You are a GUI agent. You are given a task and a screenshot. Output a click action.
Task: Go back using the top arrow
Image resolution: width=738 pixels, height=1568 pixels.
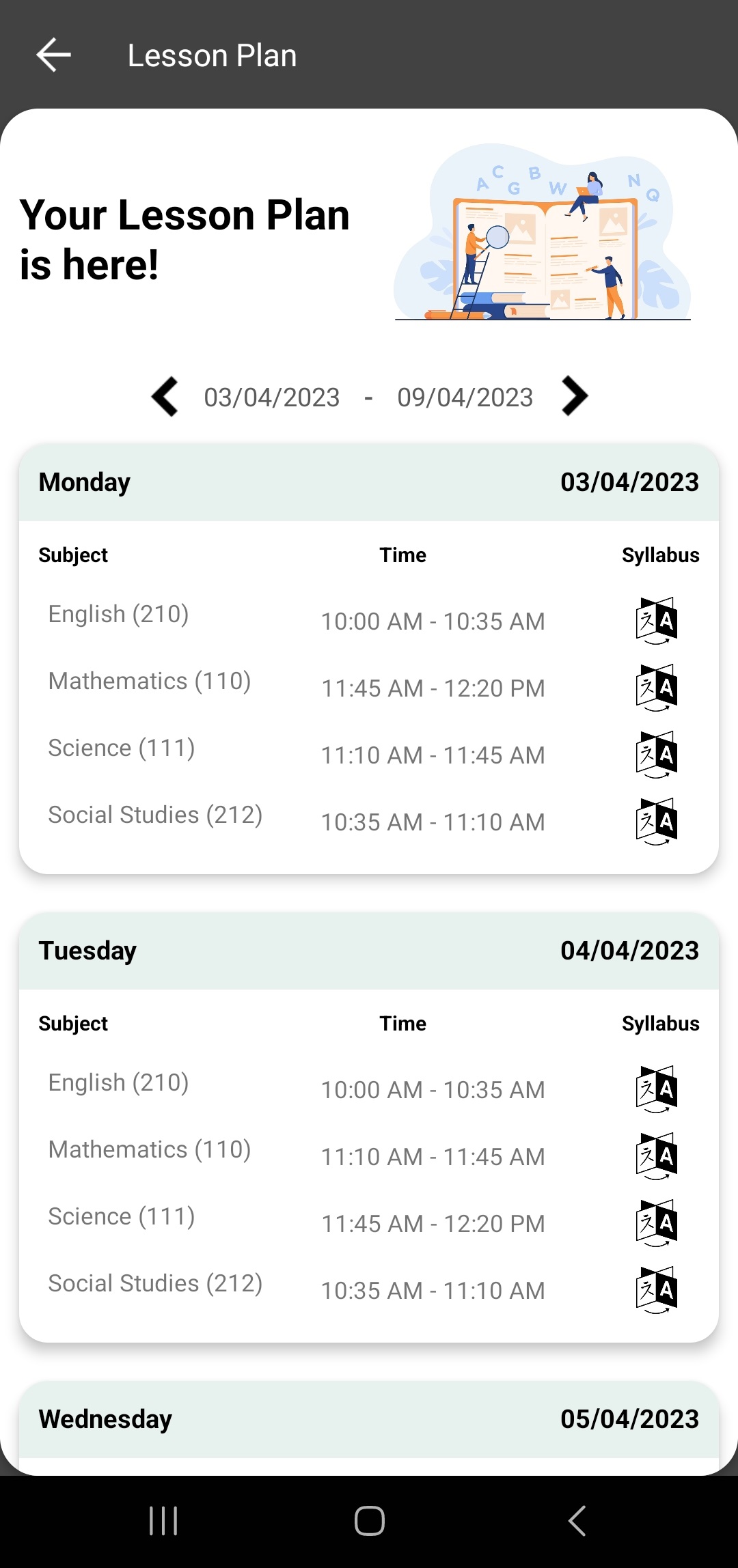click(52, 55)
